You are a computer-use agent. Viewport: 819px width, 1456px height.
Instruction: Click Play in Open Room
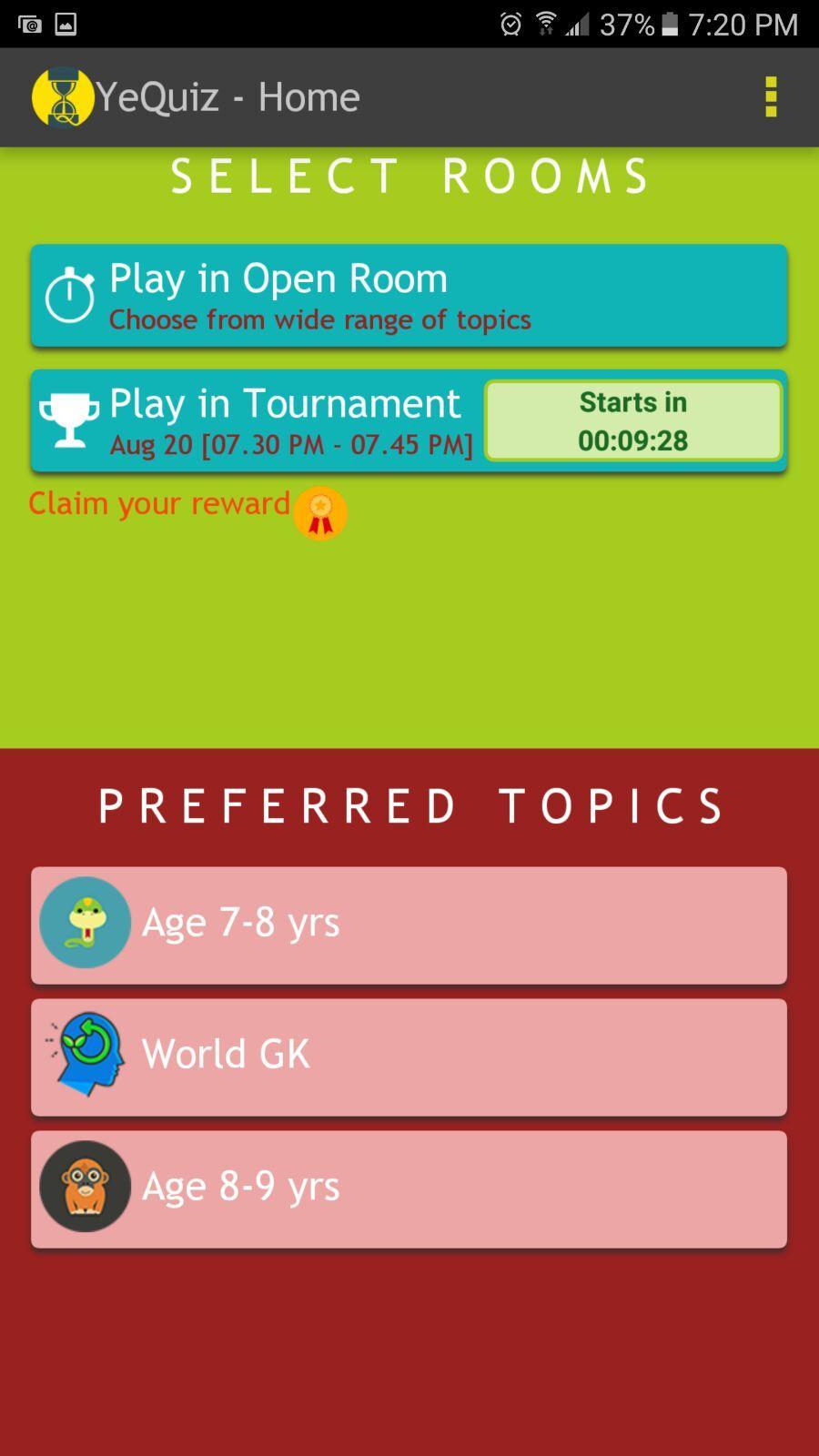tap(409, 295)
